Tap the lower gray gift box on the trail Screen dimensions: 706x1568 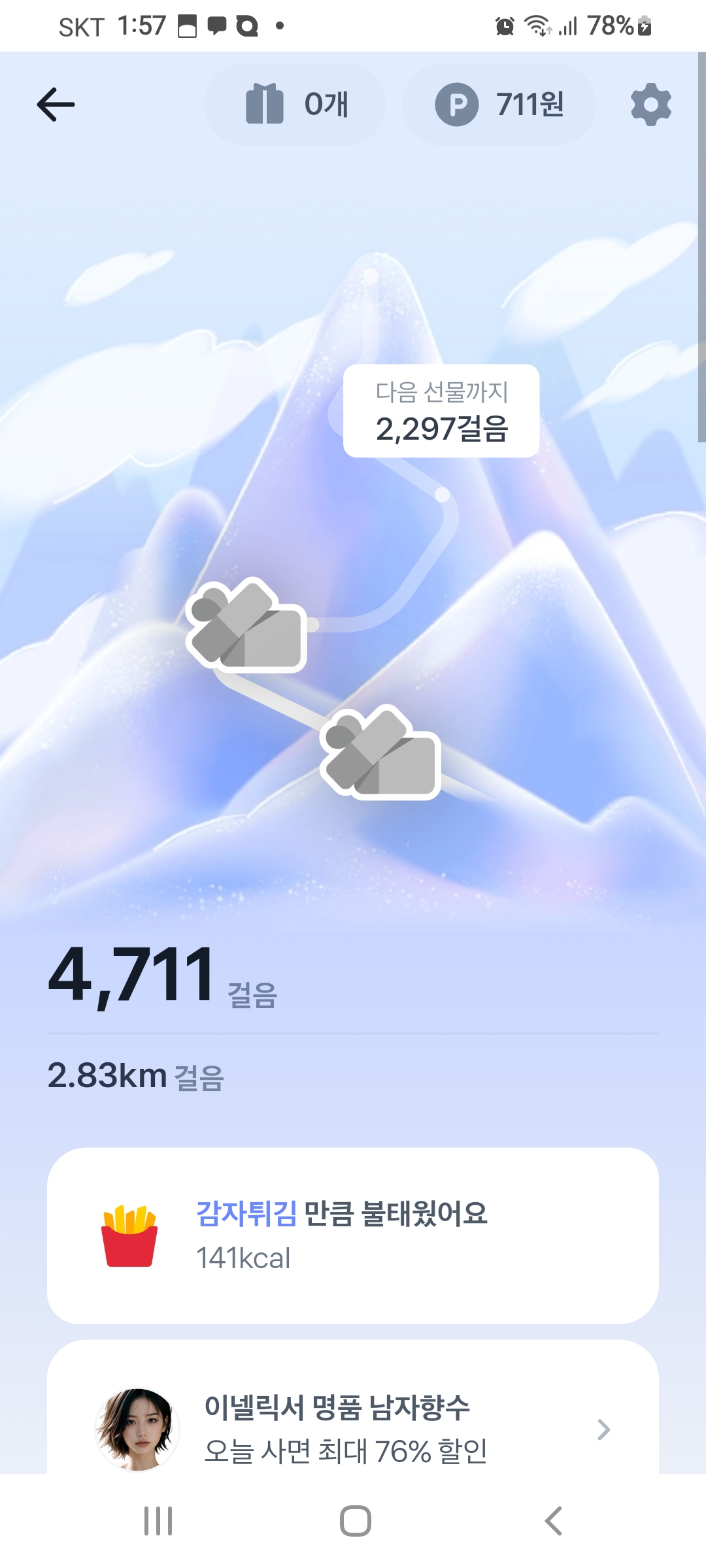point(380,753)
